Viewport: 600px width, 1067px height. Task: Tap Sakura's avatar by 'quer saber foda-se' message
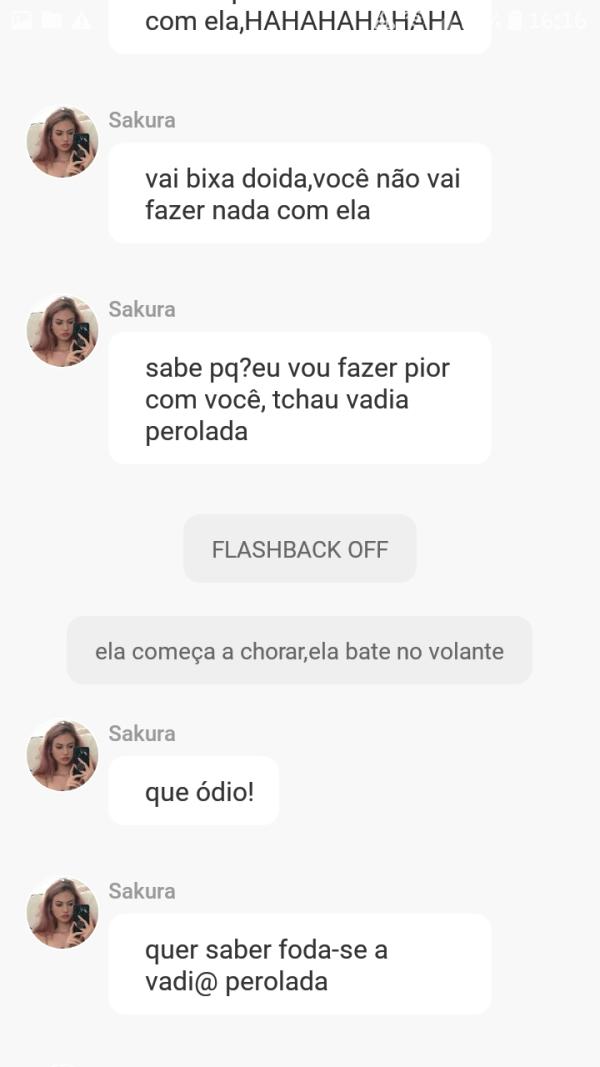[x=62, y=913]
